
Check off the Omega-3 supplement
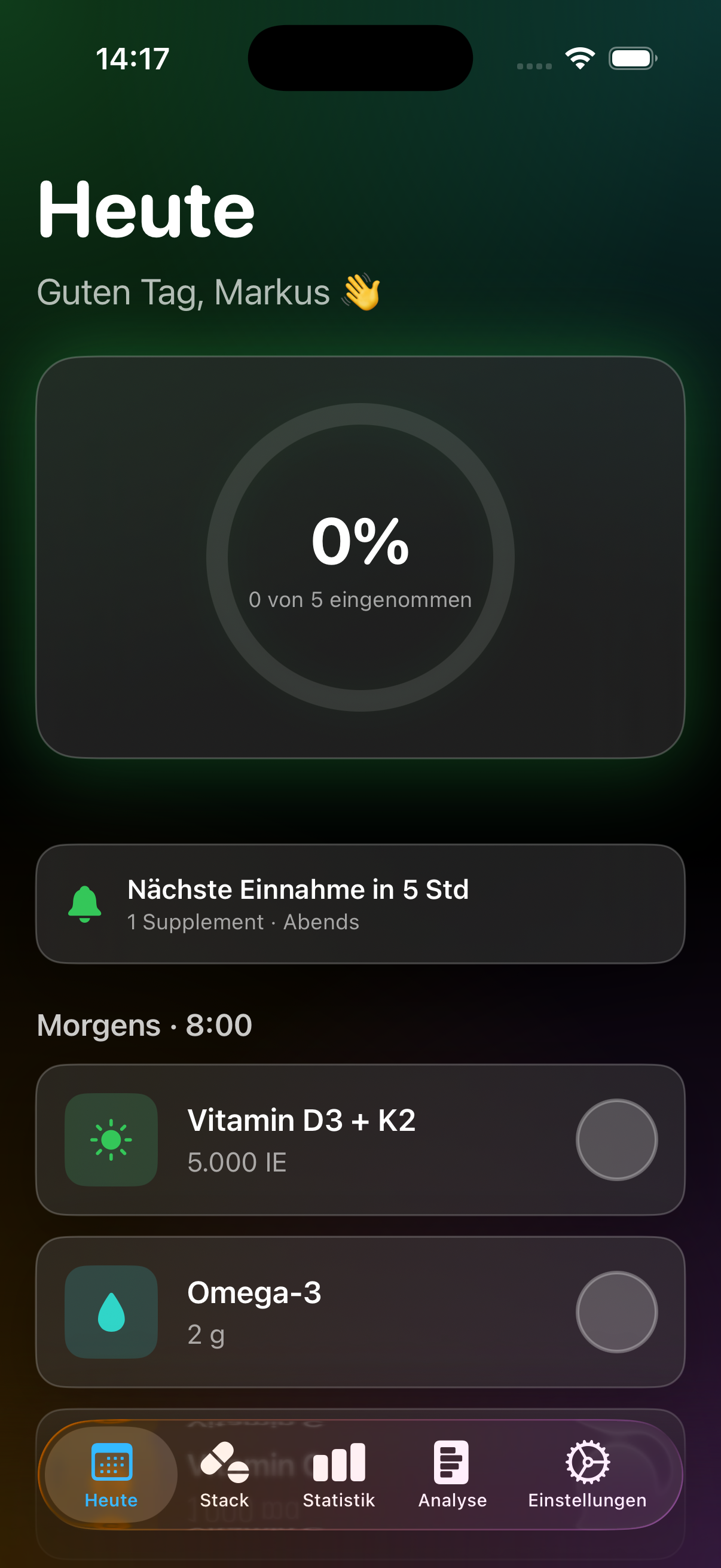(616, 1311)
